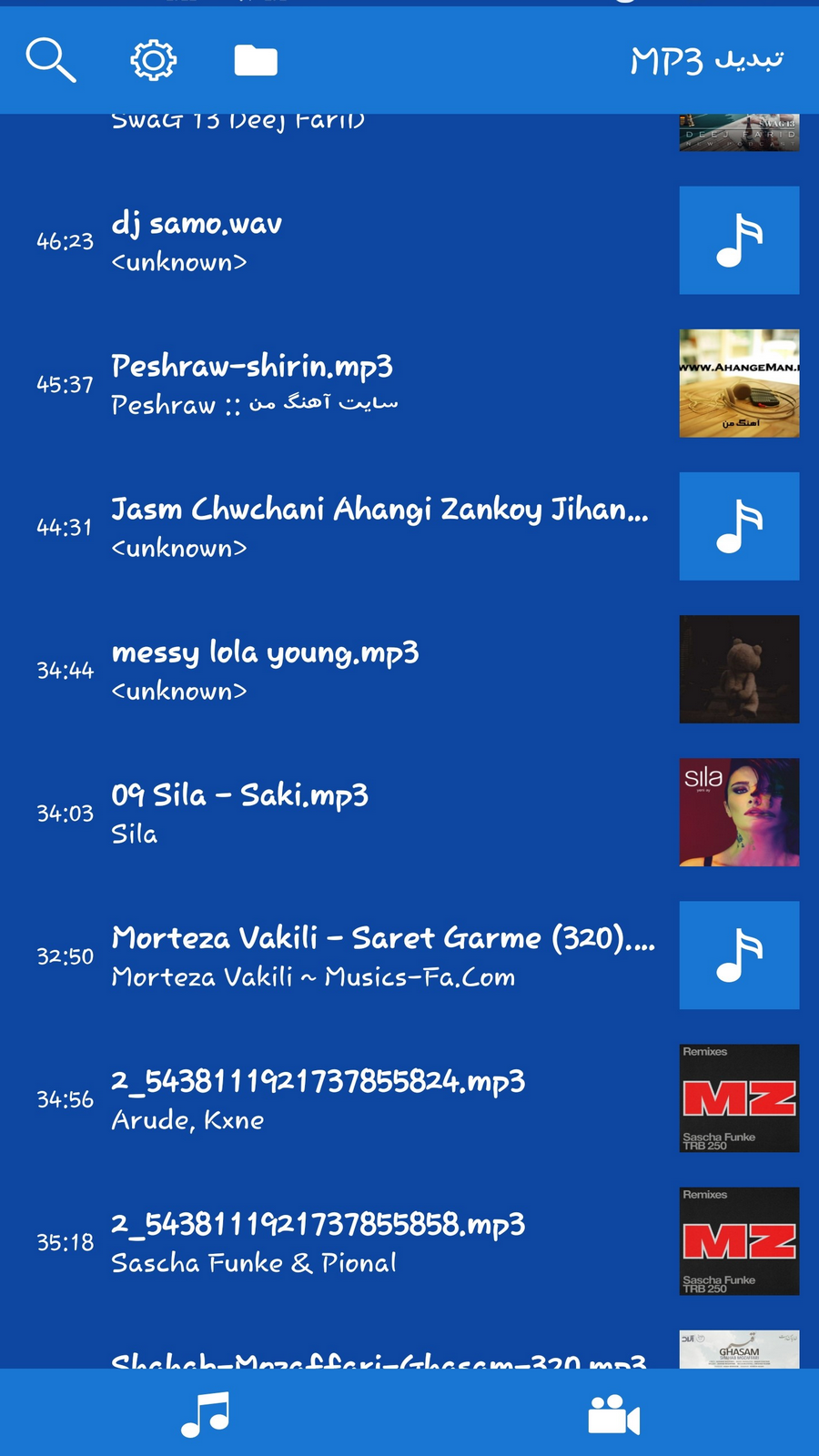Open Jasm Chwchani Ahangi Zankoy Jihan track
Viewport: 819px width, 1456px height.
click(382, 527)
